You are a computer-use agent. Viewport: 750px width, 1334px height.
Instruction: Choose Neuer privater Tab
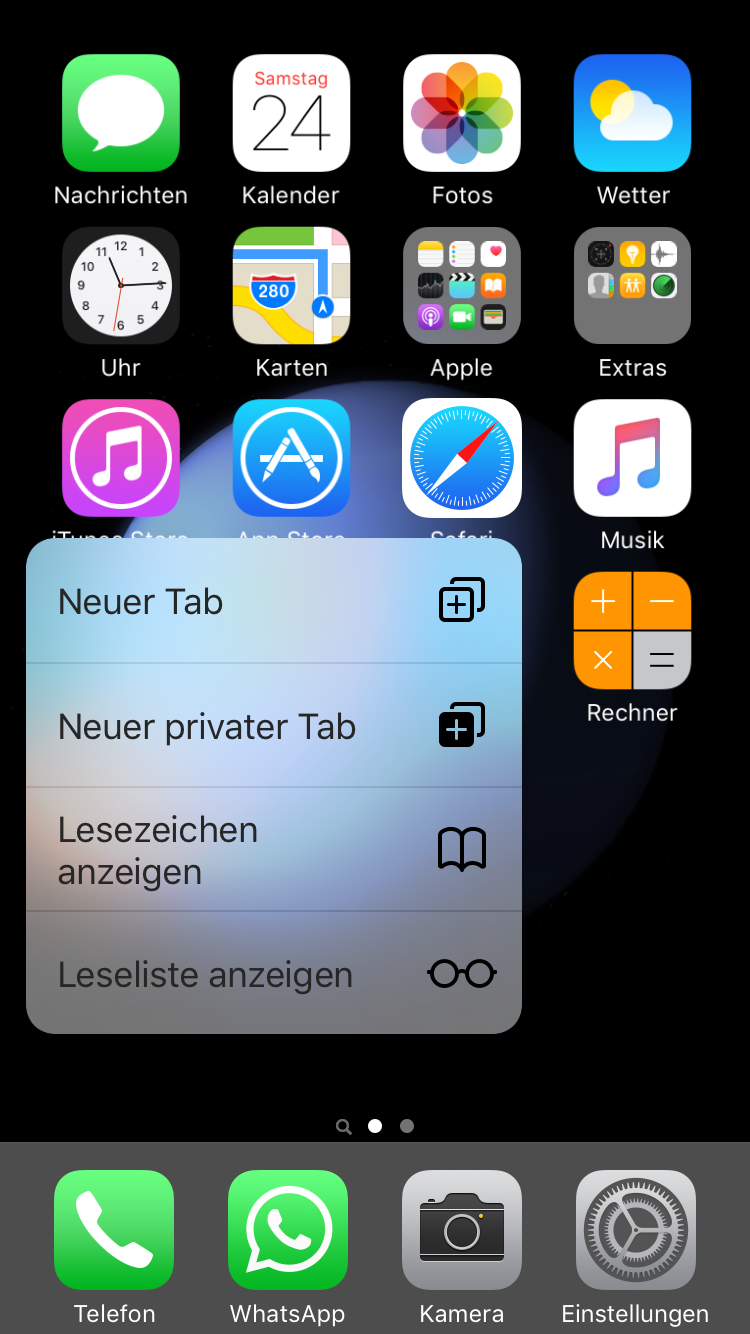pos(273,726)
